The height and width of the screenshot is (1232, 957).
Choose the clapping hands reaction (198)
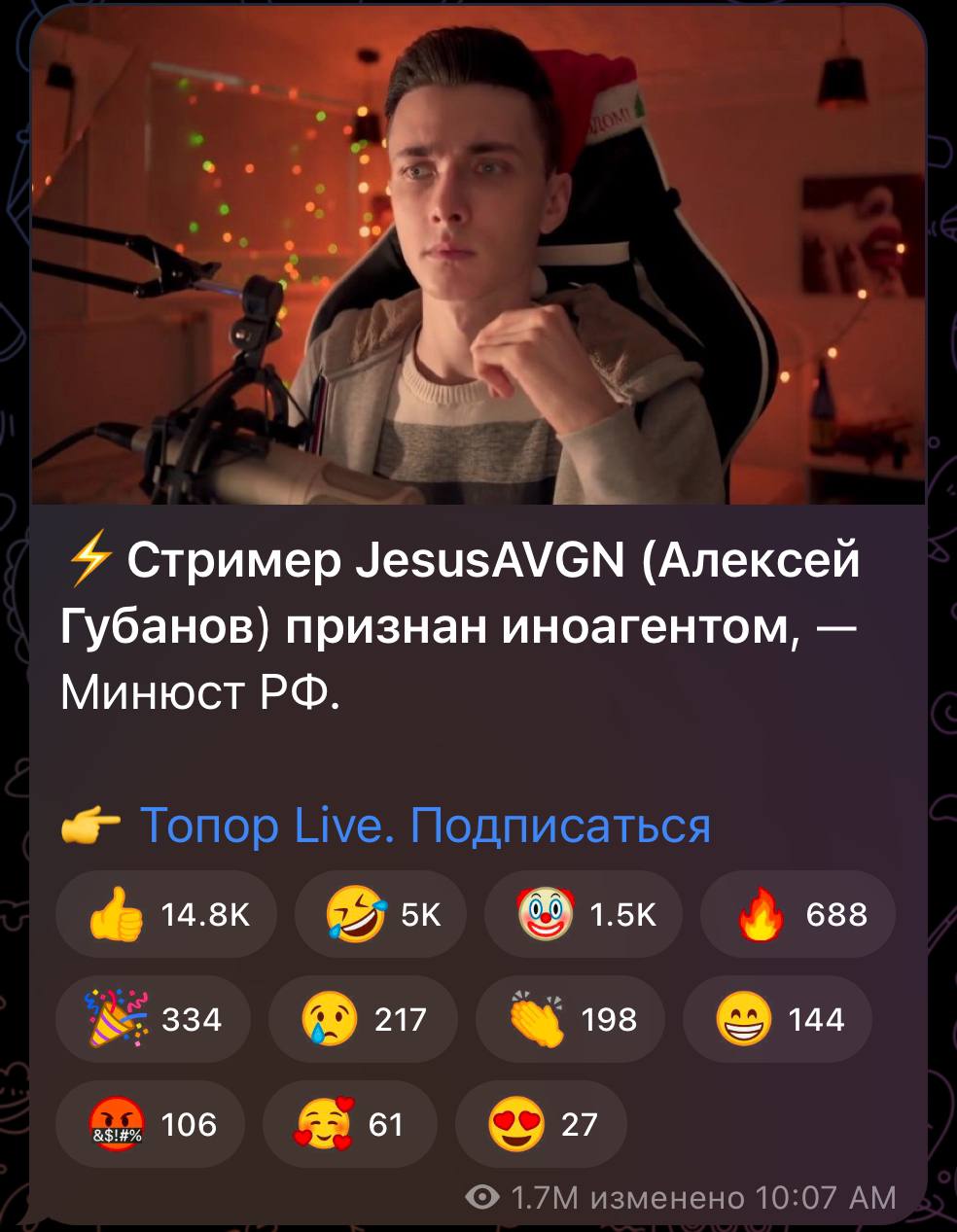pyautogui.click(x=571, y=1019)
